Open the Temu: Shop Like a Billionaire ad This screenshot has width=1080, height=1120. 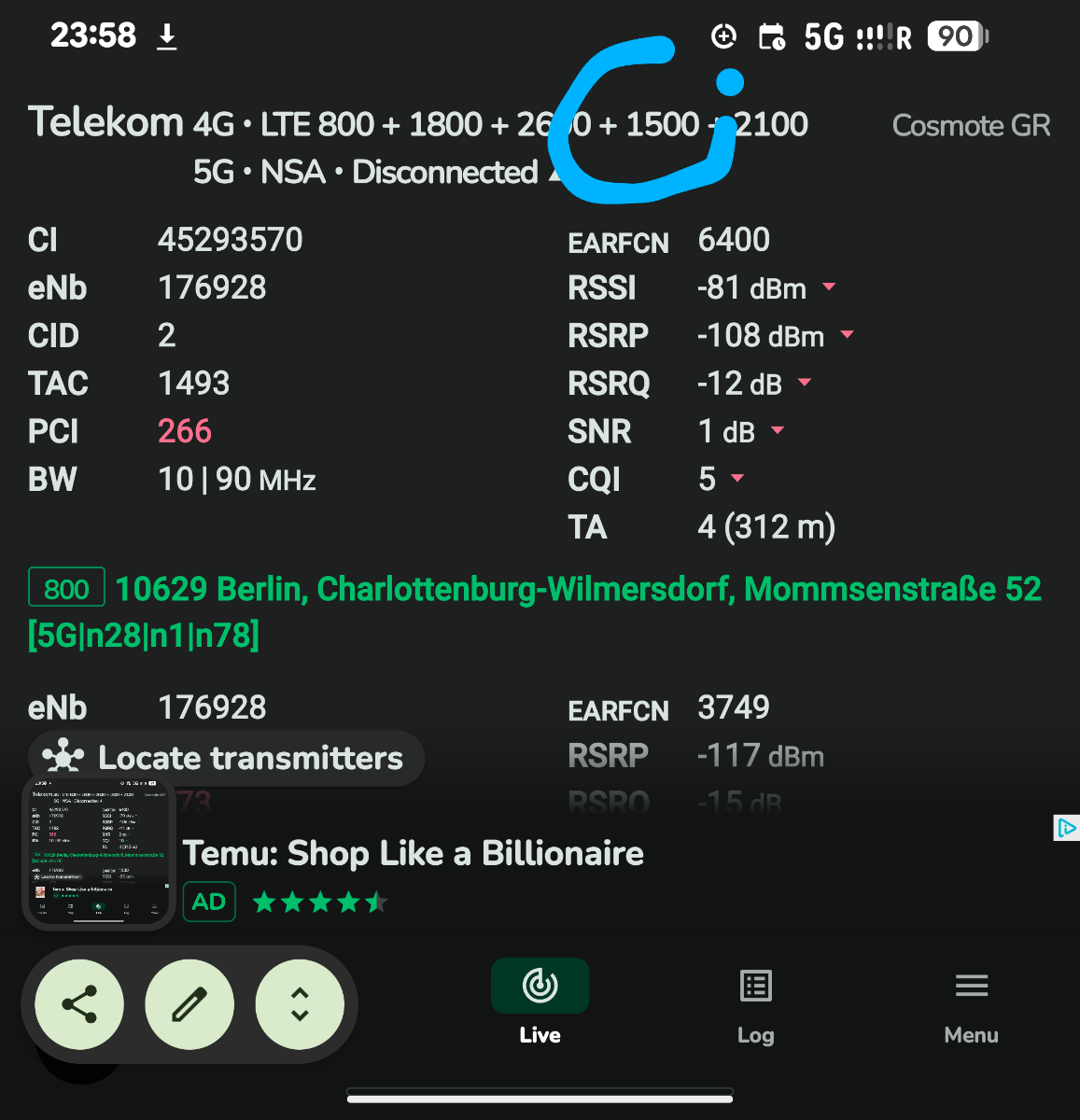pos(413,853)
